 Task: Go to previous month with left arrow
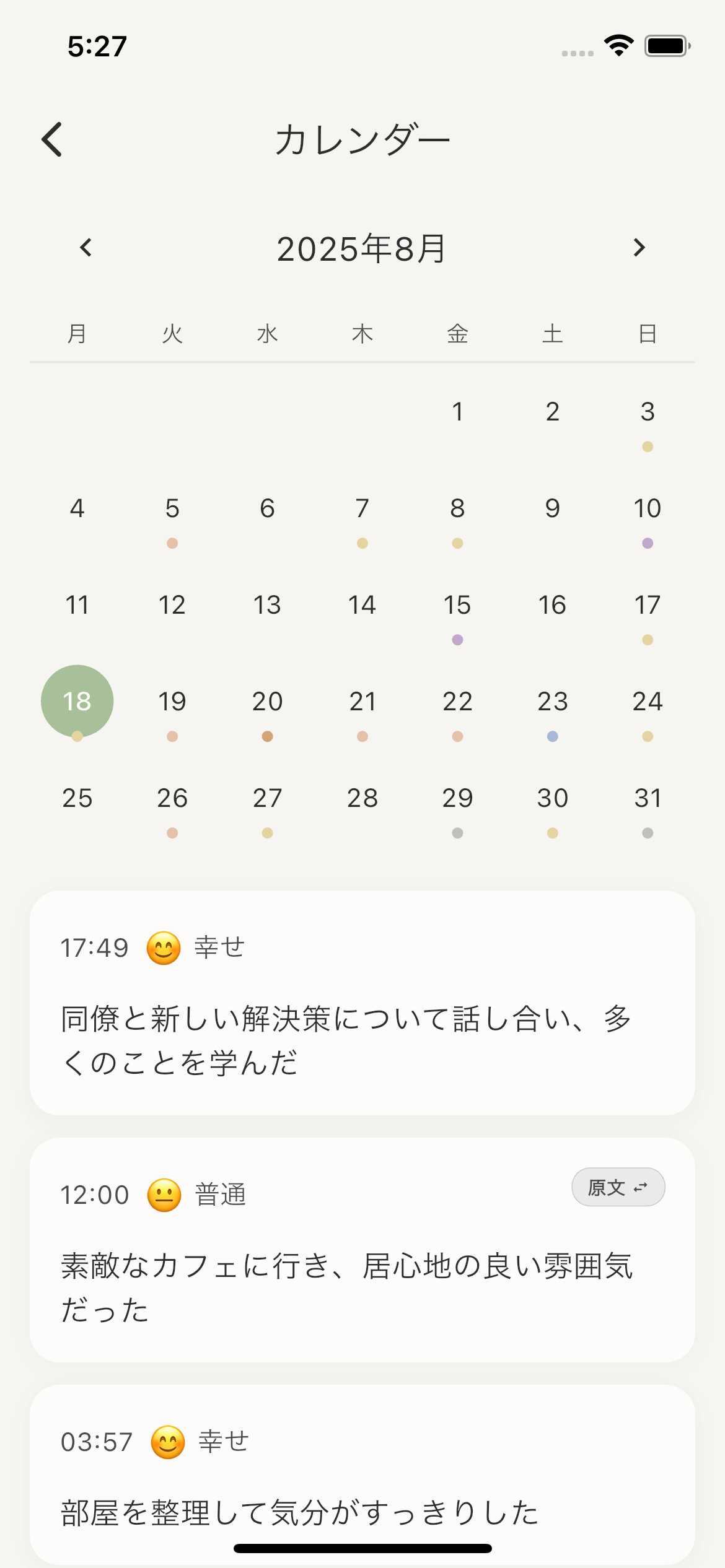pyautogui.click(x=86, y=248)
